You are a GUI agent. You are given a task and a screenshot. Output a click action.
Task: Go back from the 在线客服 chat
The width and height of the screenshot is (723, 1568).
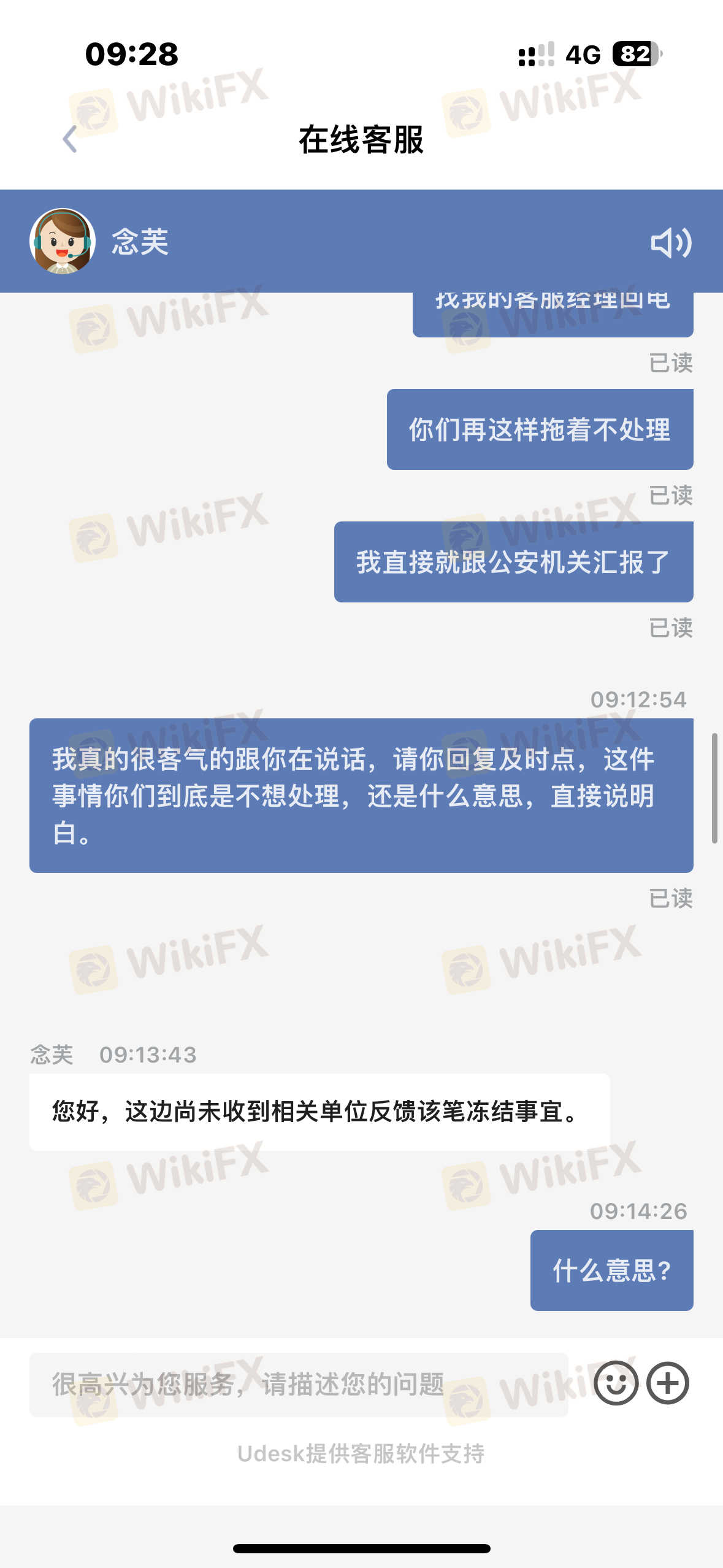[x=70, y=139]
